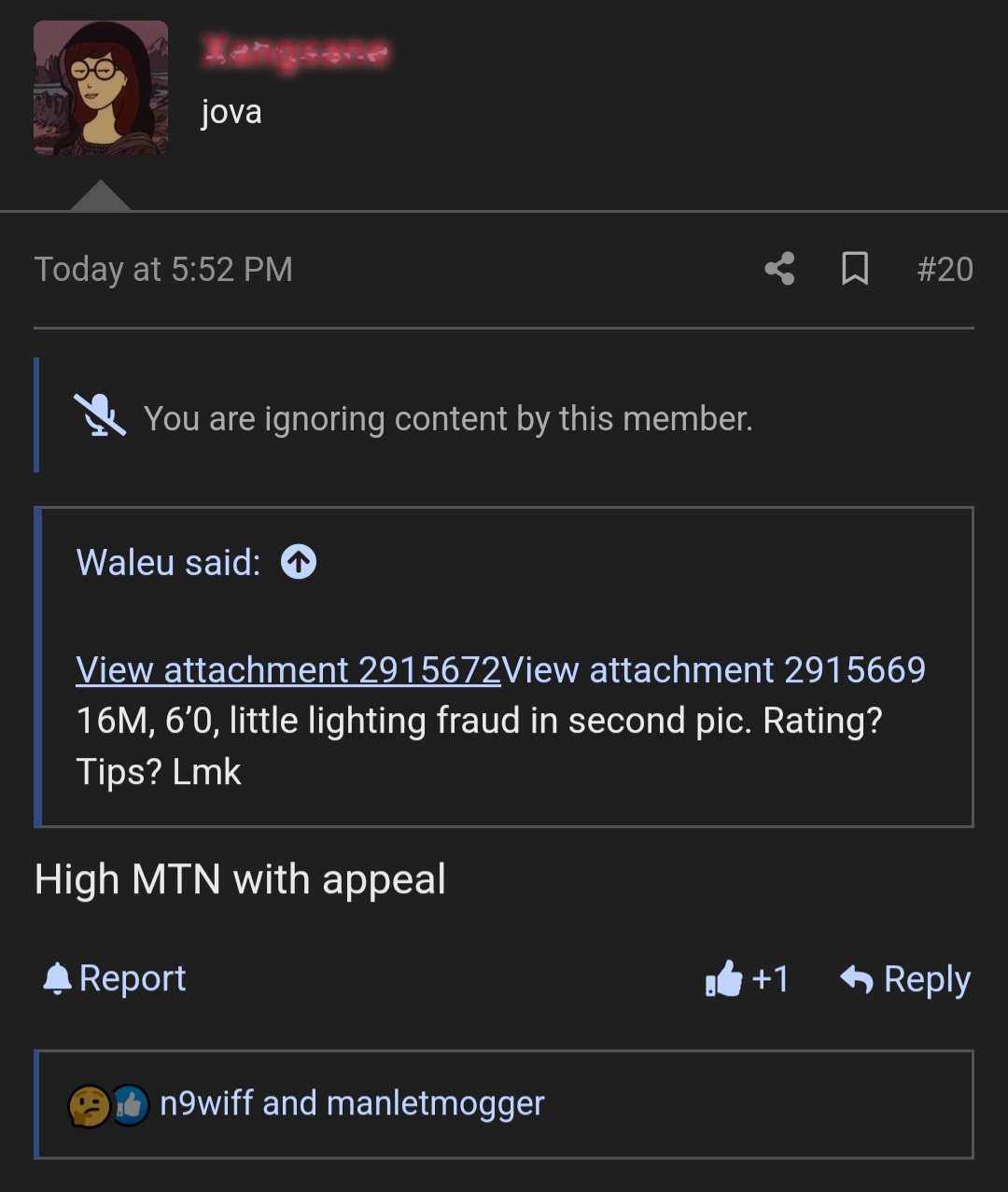The image size is (1008, 1192).
Task: Share the post using the share icon
Action: point(779,270)
